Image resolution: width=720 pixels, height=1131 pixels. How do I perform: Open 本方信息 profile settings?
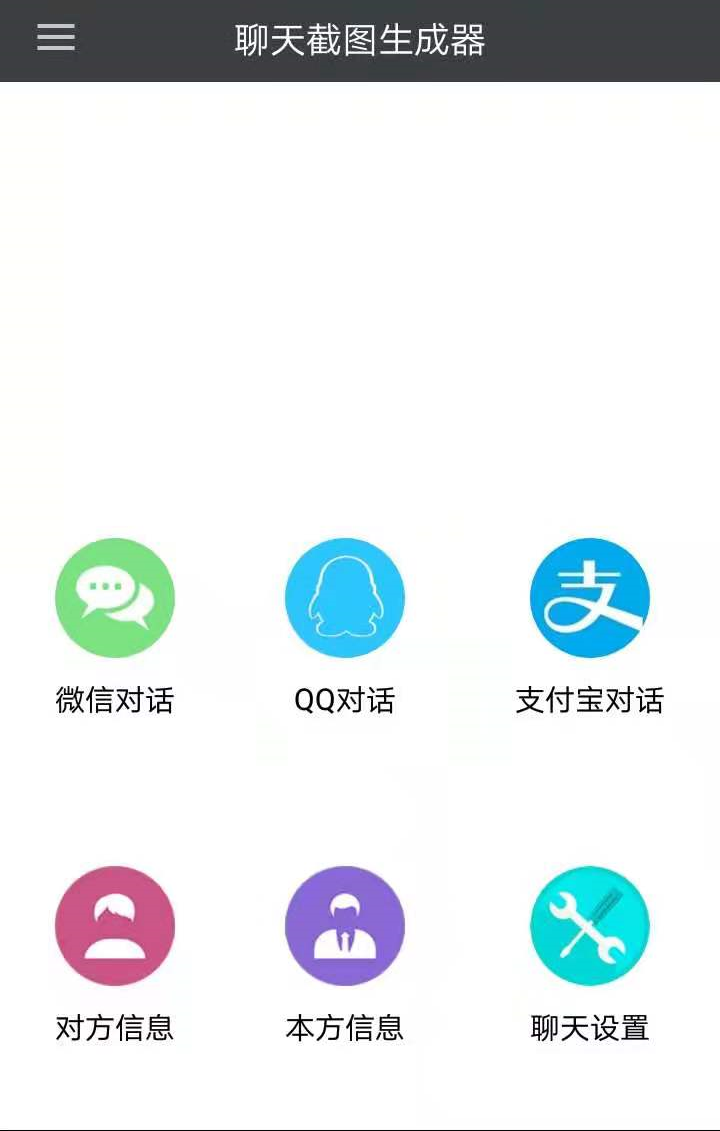pos(345,926)
